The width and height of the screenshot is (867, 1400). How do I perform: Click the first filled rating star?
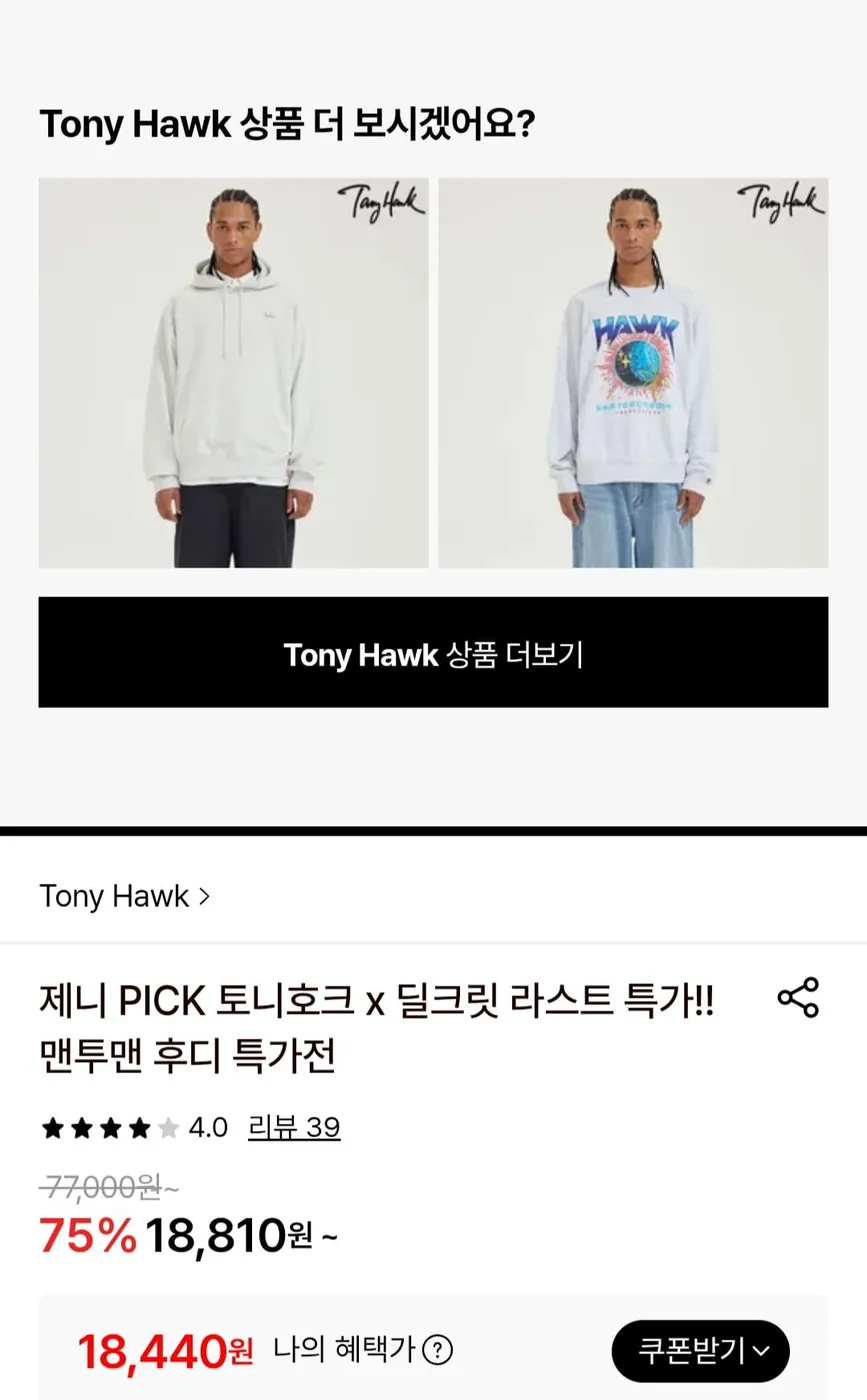pyautogui.click(x=53, y=1126)
